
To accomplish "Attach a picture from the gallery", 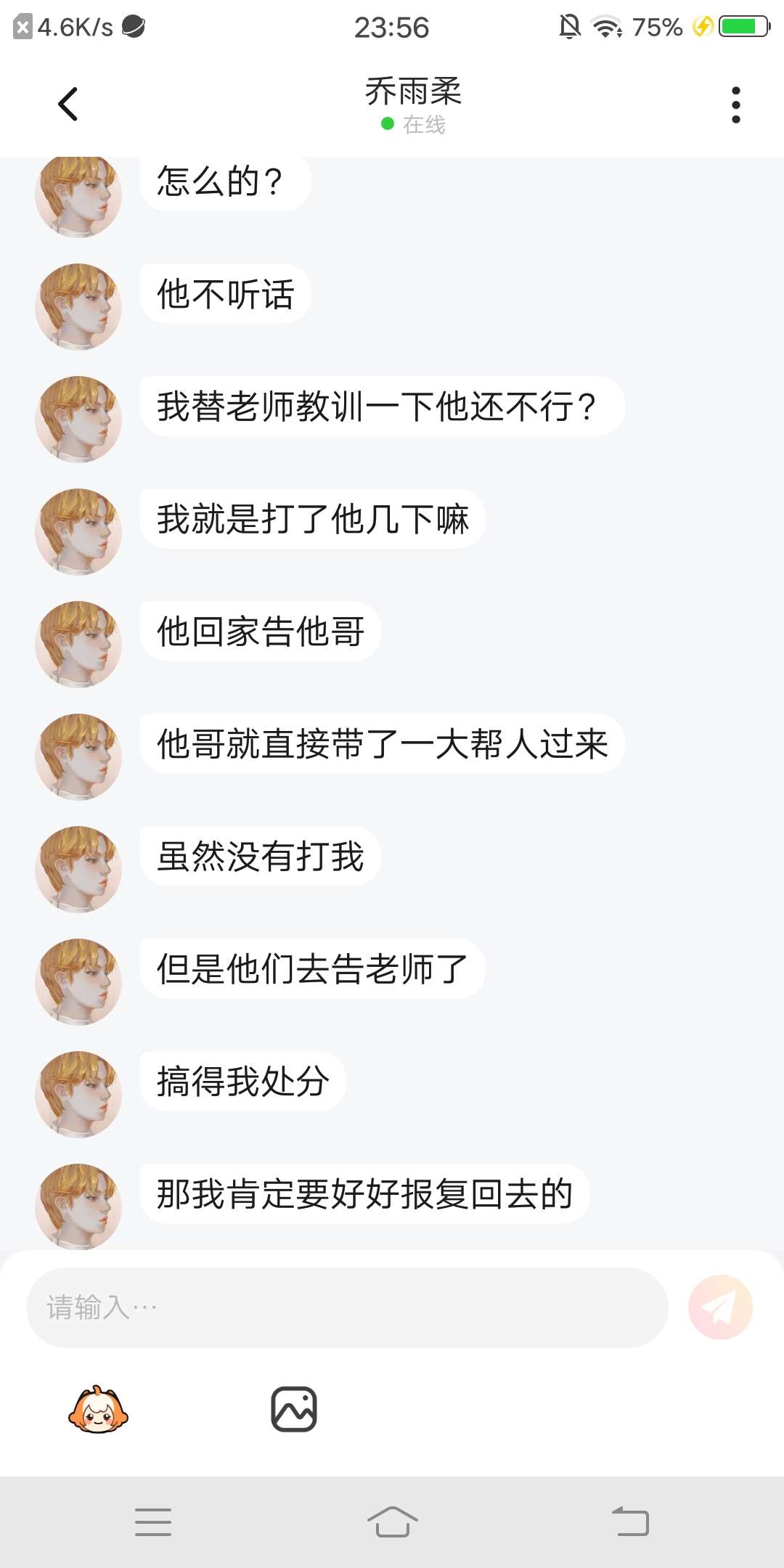I will [293, 1409].
